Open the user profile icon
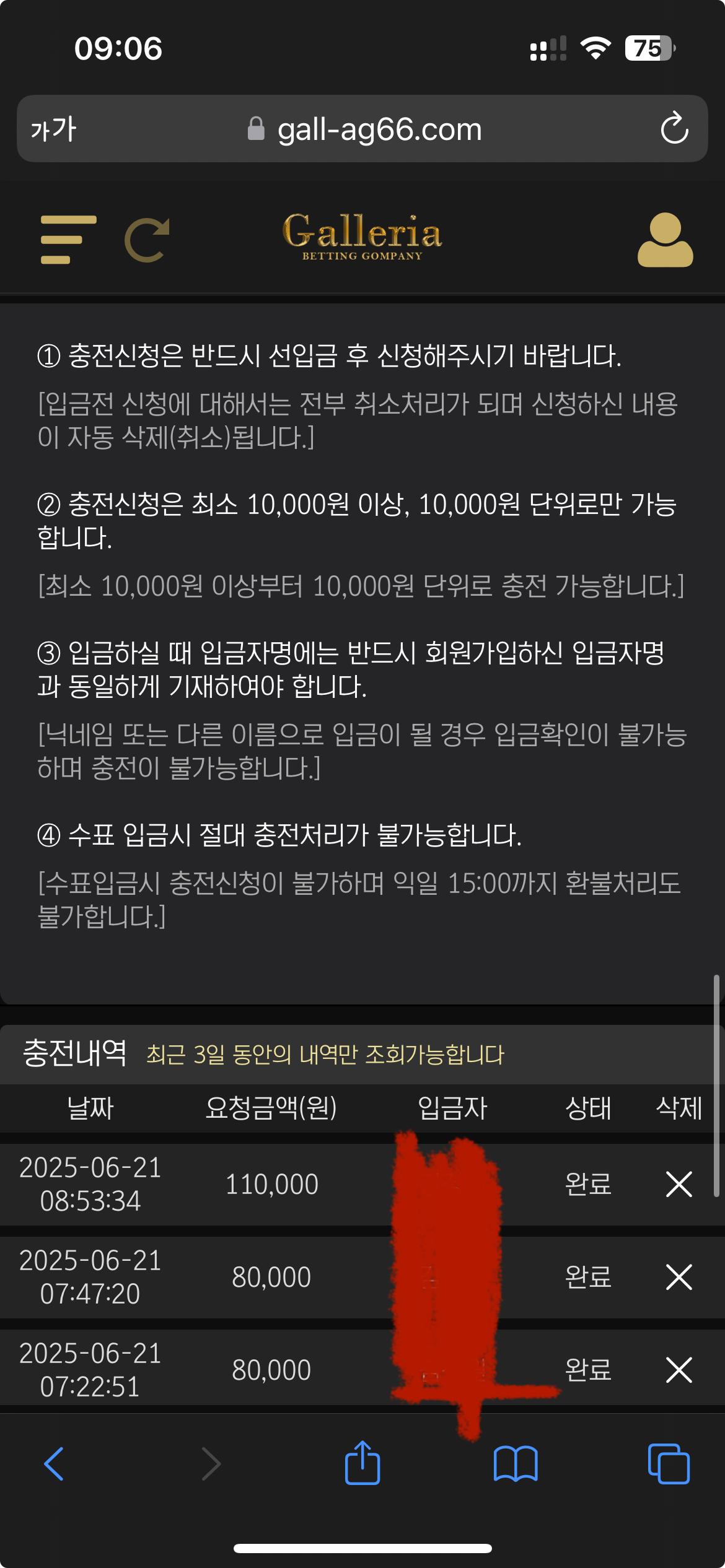The image size is (725, 1568). pos(665,240)
